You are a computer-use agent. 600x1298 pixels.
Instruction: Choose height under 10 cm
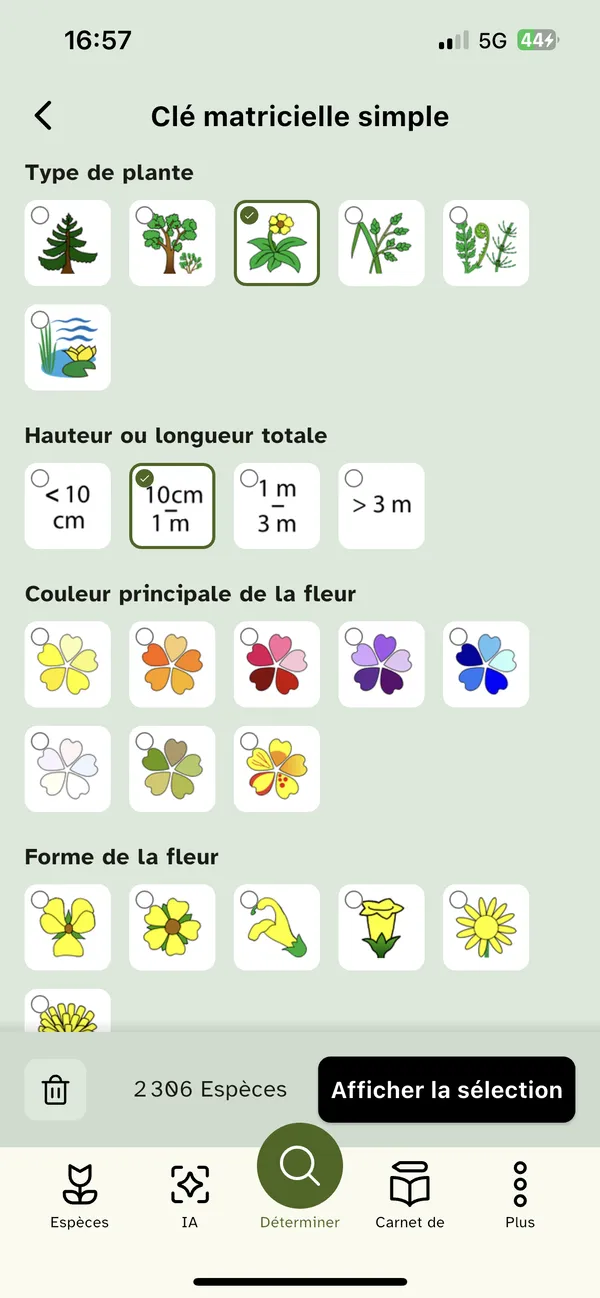pos(68,506)
